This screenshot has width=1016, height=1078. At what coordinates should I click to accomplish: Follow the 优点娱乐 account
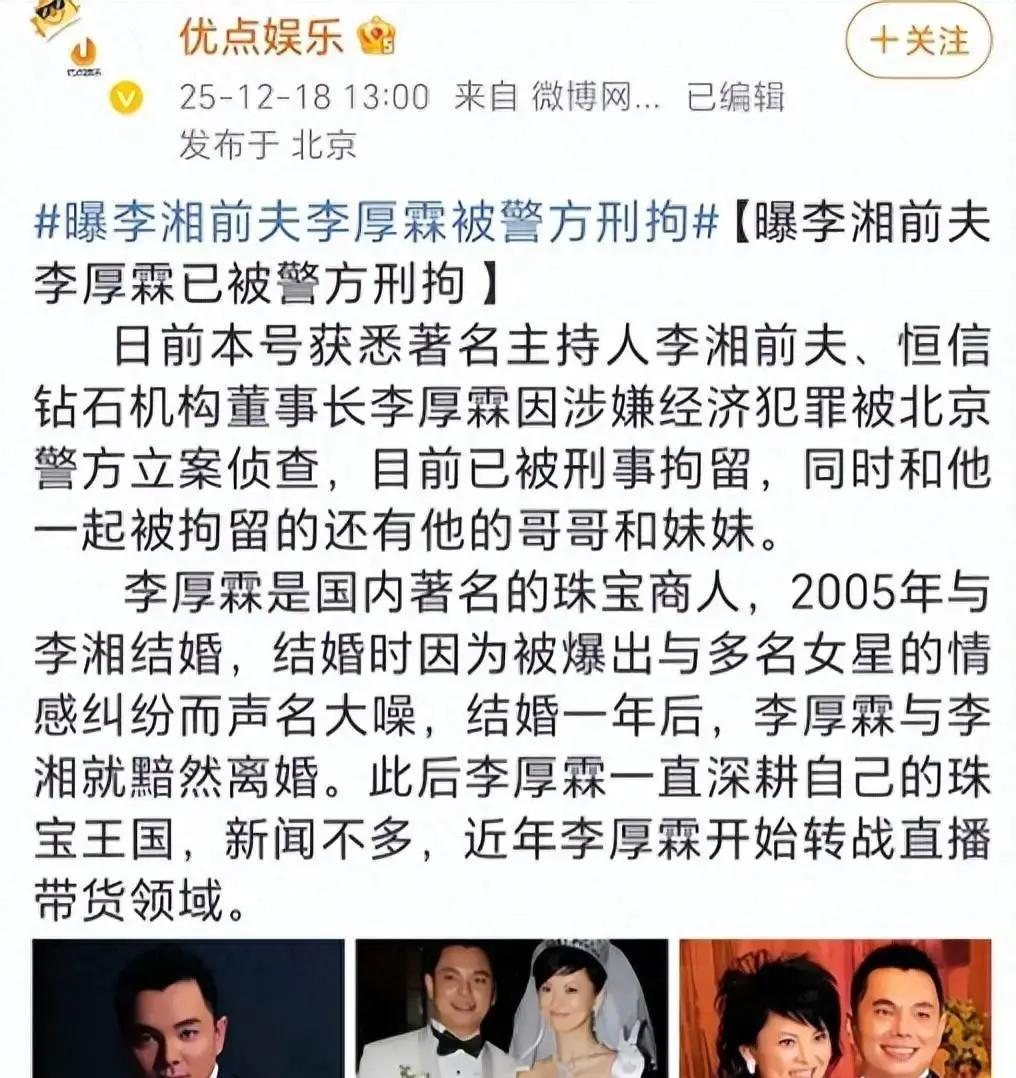(x=918, y=40)
